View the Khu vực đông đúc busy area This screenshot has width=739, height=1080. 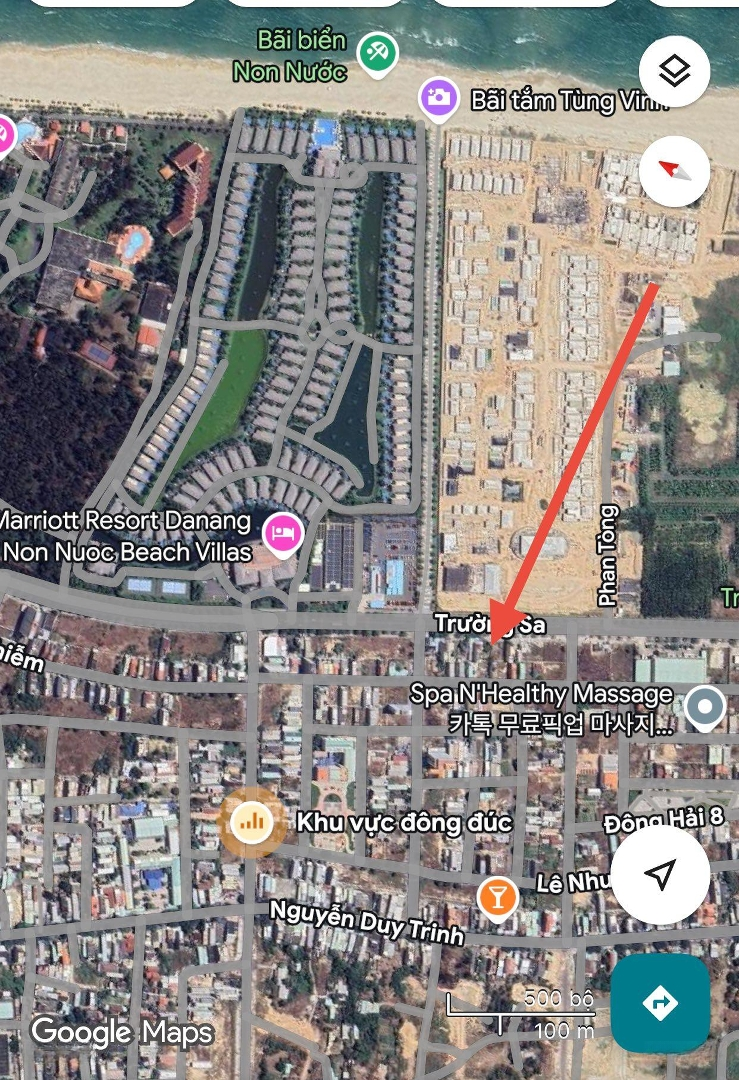click(x=251, y=822)
